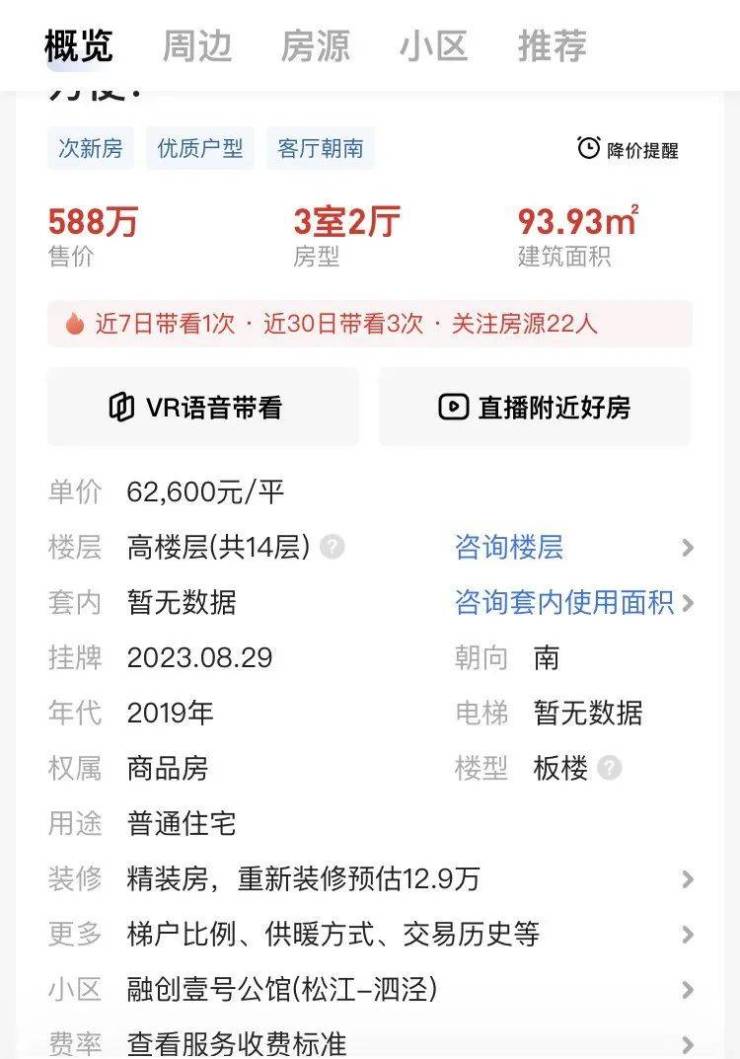The width and height of the screenshot is (740, 1059).
Task: Start VR语音带看 tour
Action: coord(203,407)
